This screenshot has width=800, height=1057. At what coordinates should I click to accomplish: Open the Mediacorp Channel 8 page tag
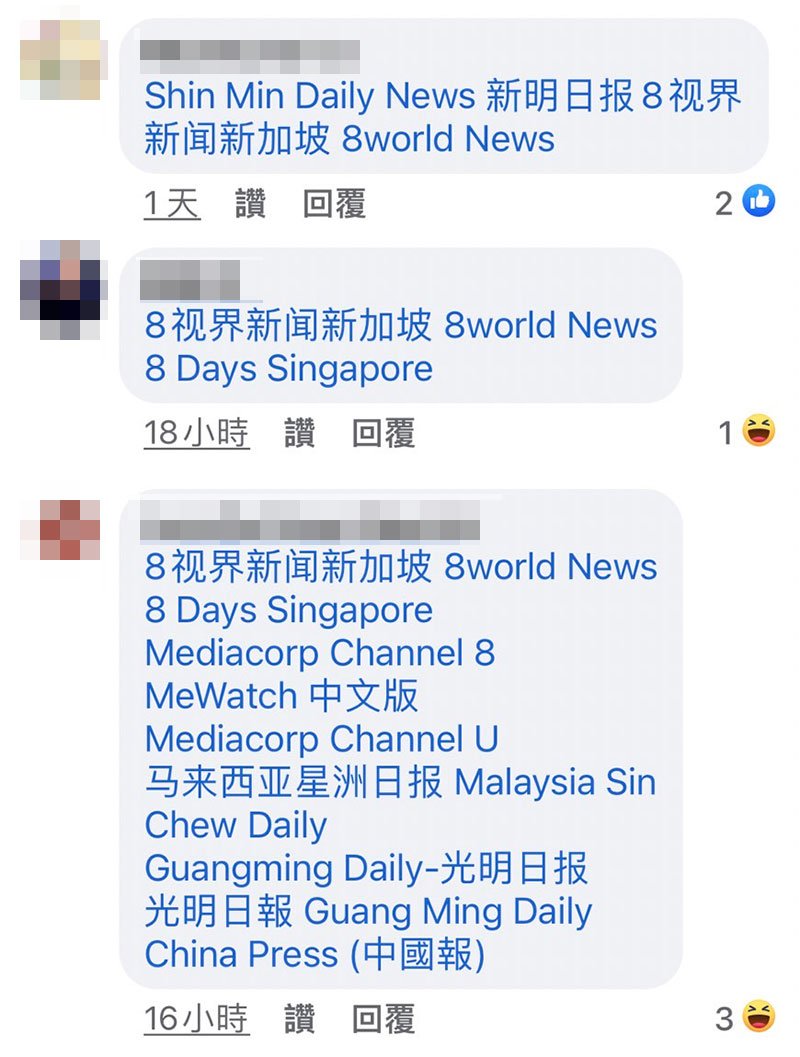320,653
